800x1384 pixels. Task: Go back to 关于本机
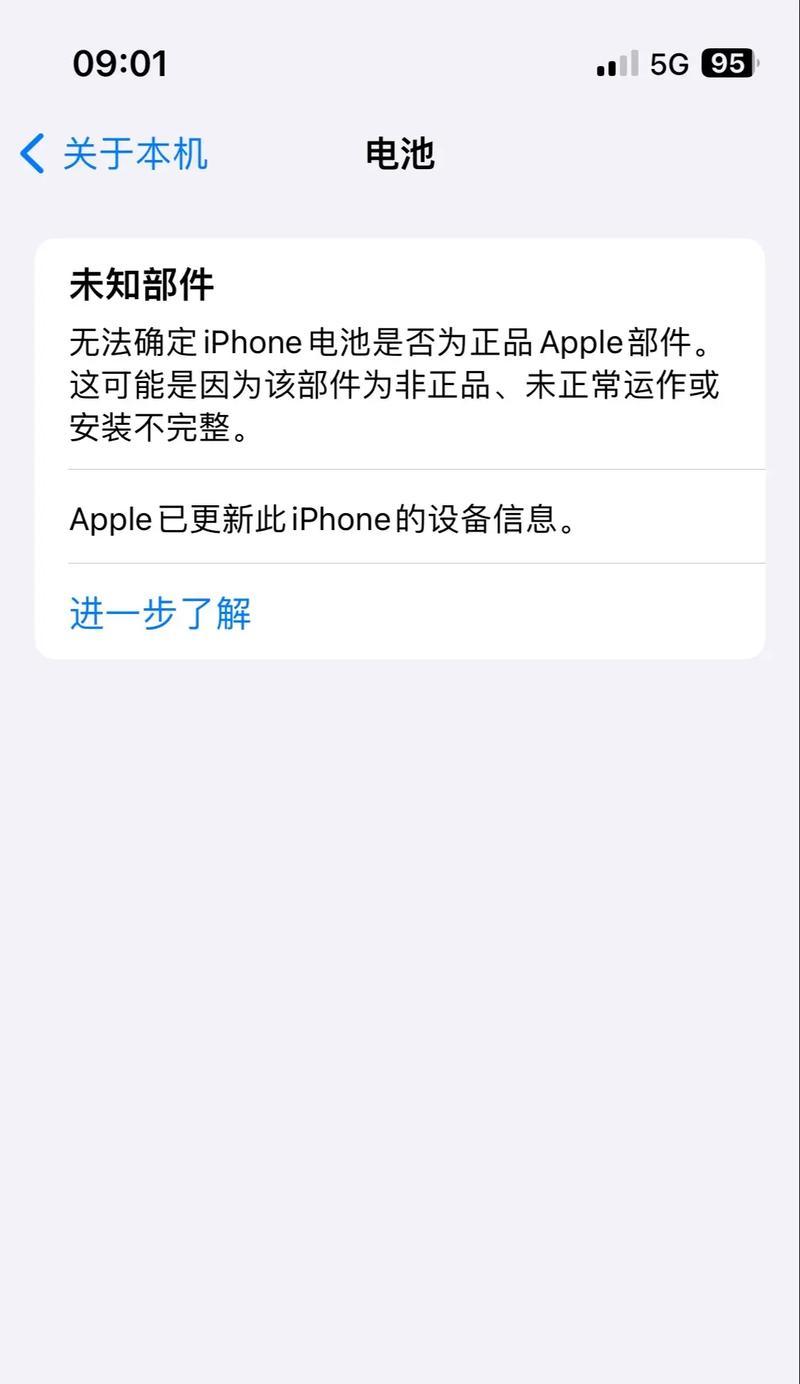click(114, 155)
